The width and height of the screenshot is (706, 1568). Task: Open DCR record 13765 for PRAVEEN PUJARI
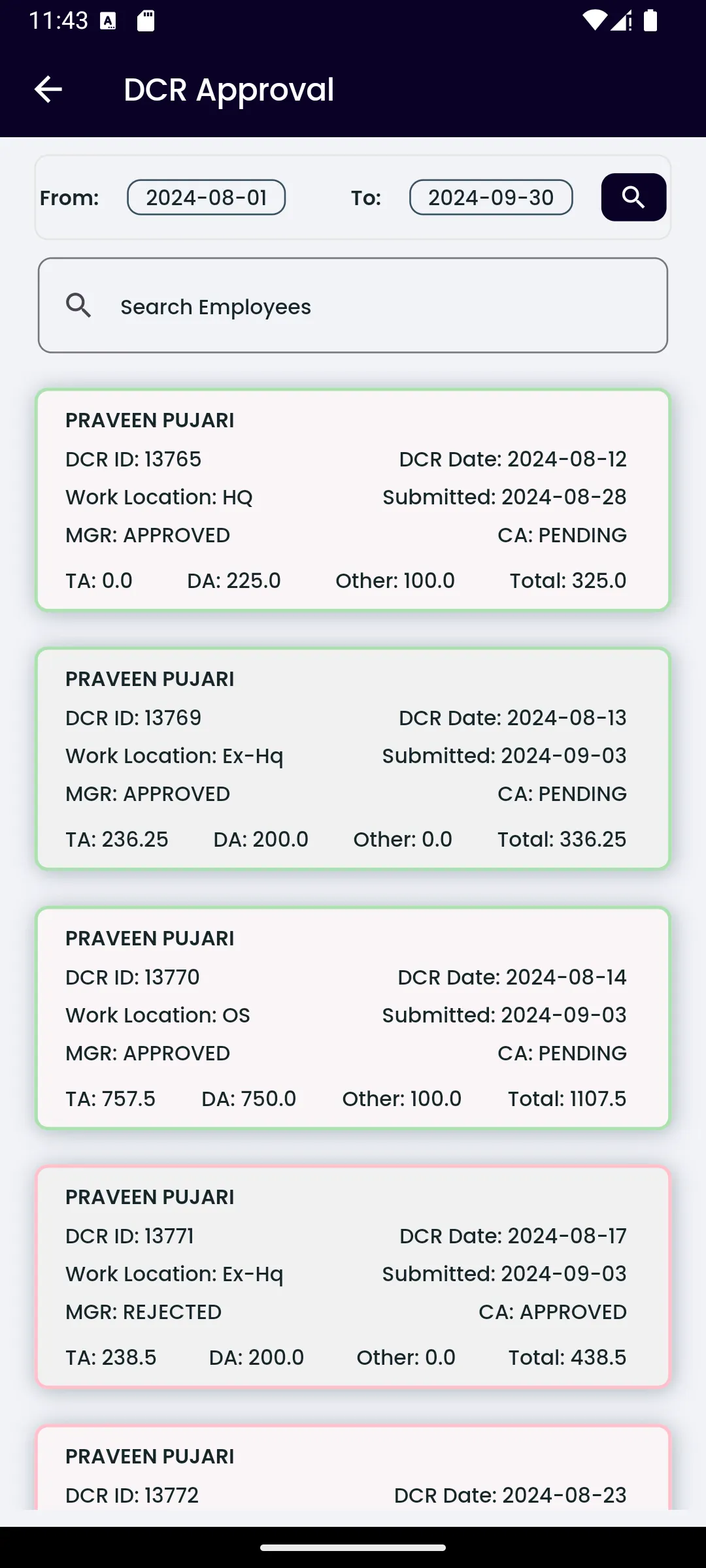pos(353,500)
